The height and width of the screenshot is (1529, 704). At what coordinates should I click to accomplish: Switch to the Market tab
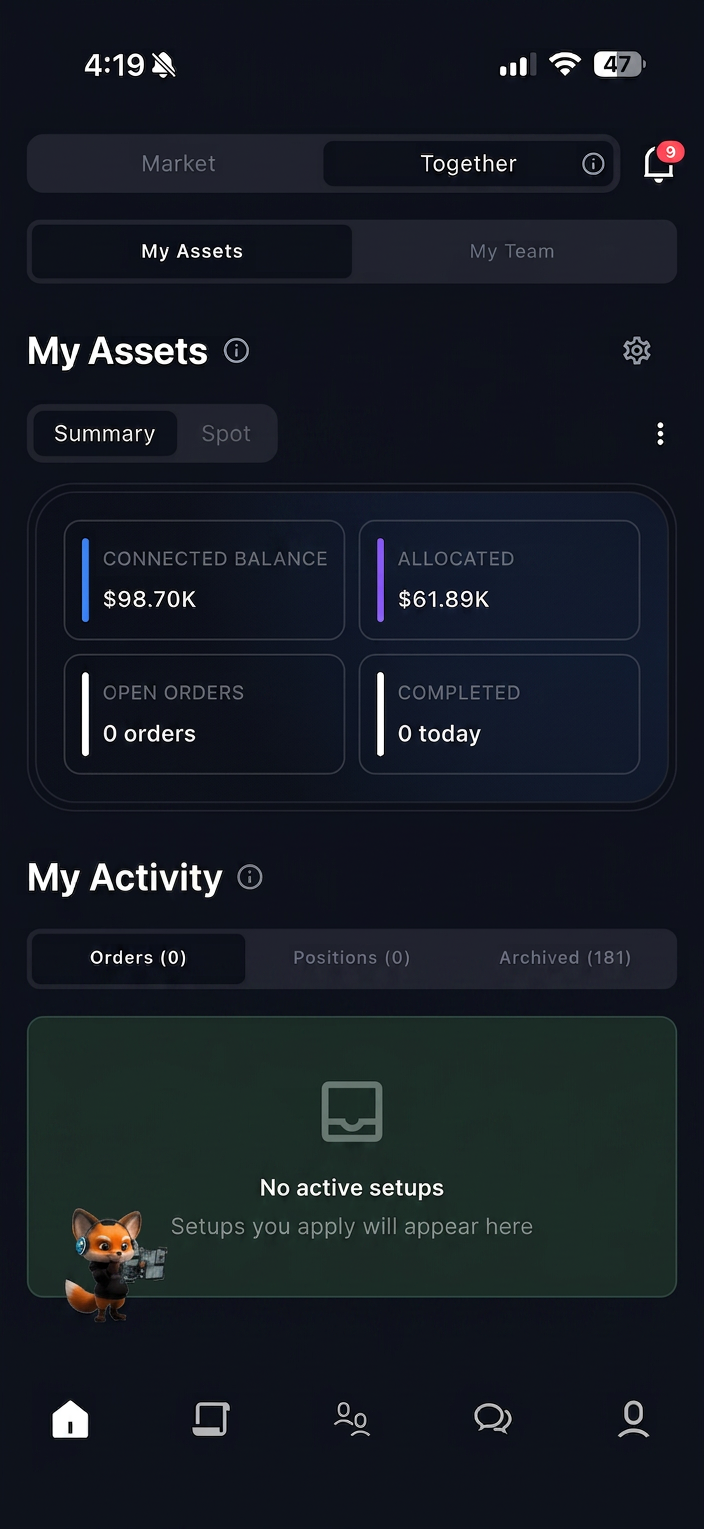click(x=178, y=164)
